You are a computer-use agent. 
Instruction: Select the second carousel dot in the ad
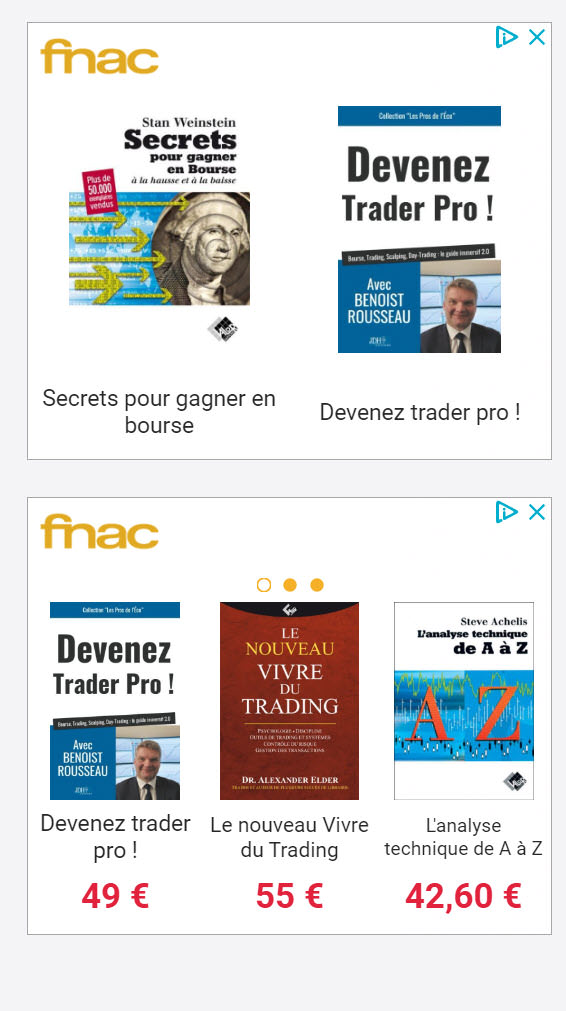click(x=290, y=585)
